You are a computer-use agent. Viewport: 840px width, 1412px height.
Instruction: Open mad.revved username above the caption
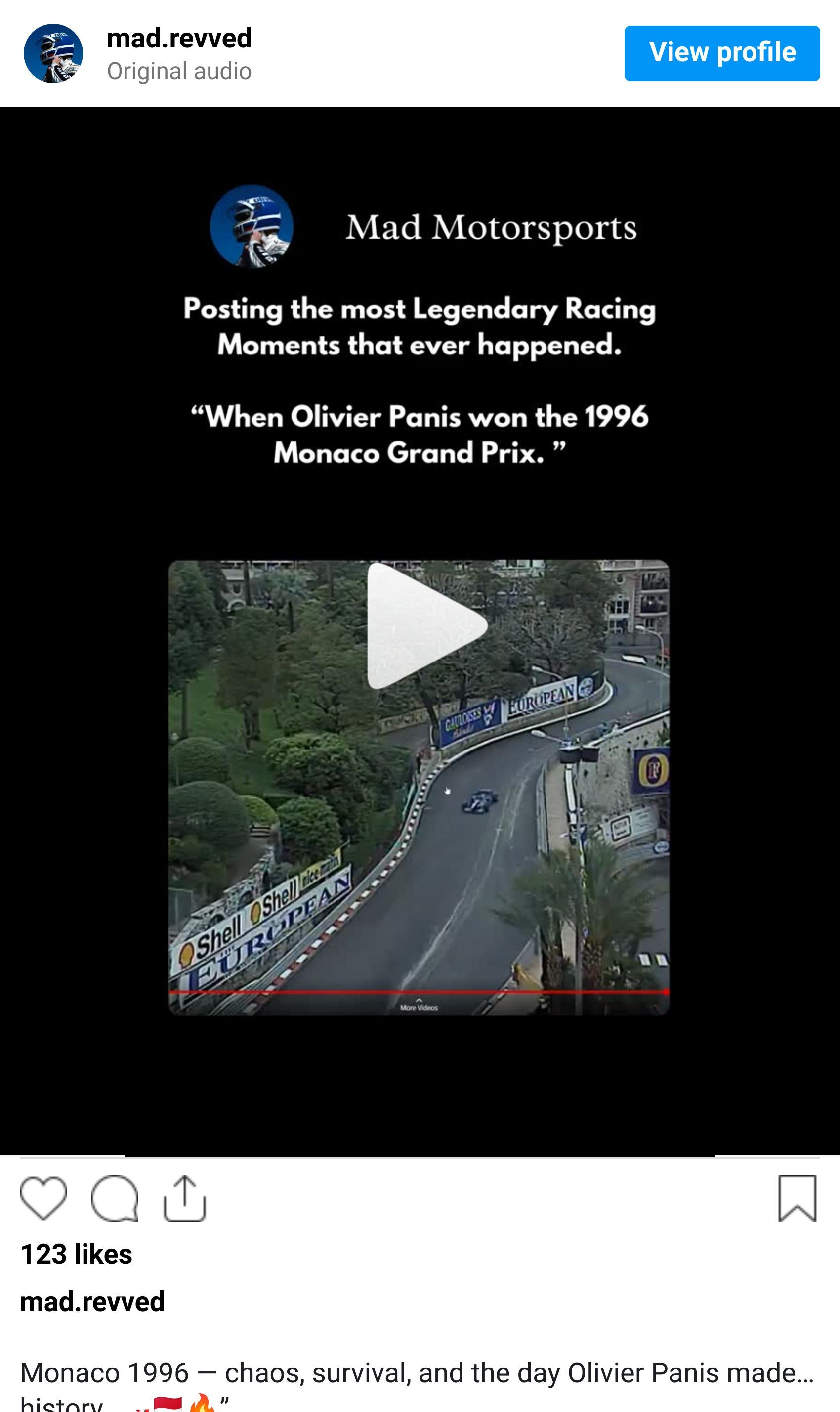pyautogui.click(x=92, y=1302)
